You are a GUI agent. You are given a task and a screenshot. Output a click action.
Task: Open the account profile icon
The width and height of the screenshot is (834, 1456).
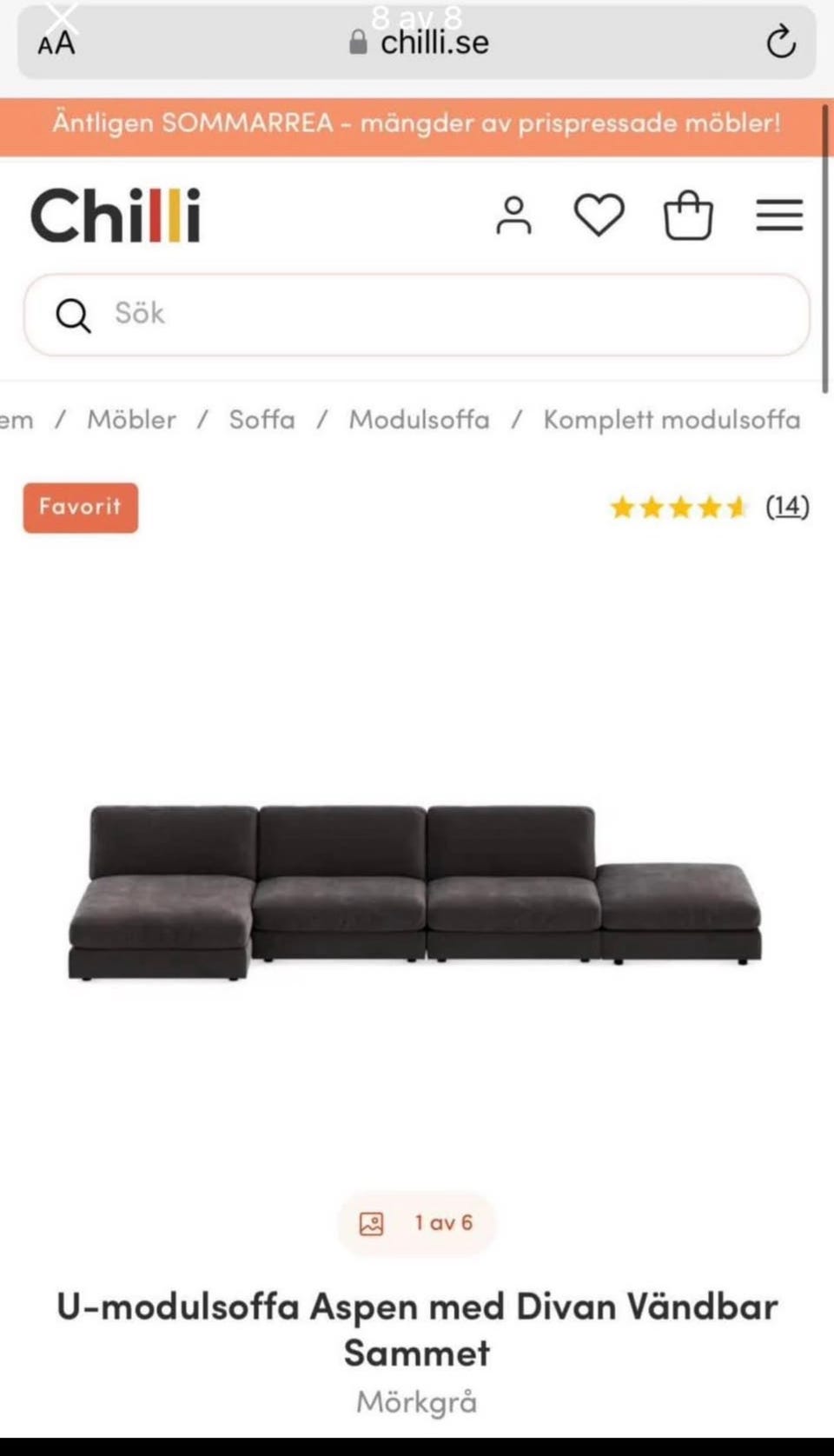tap(513, 216)
